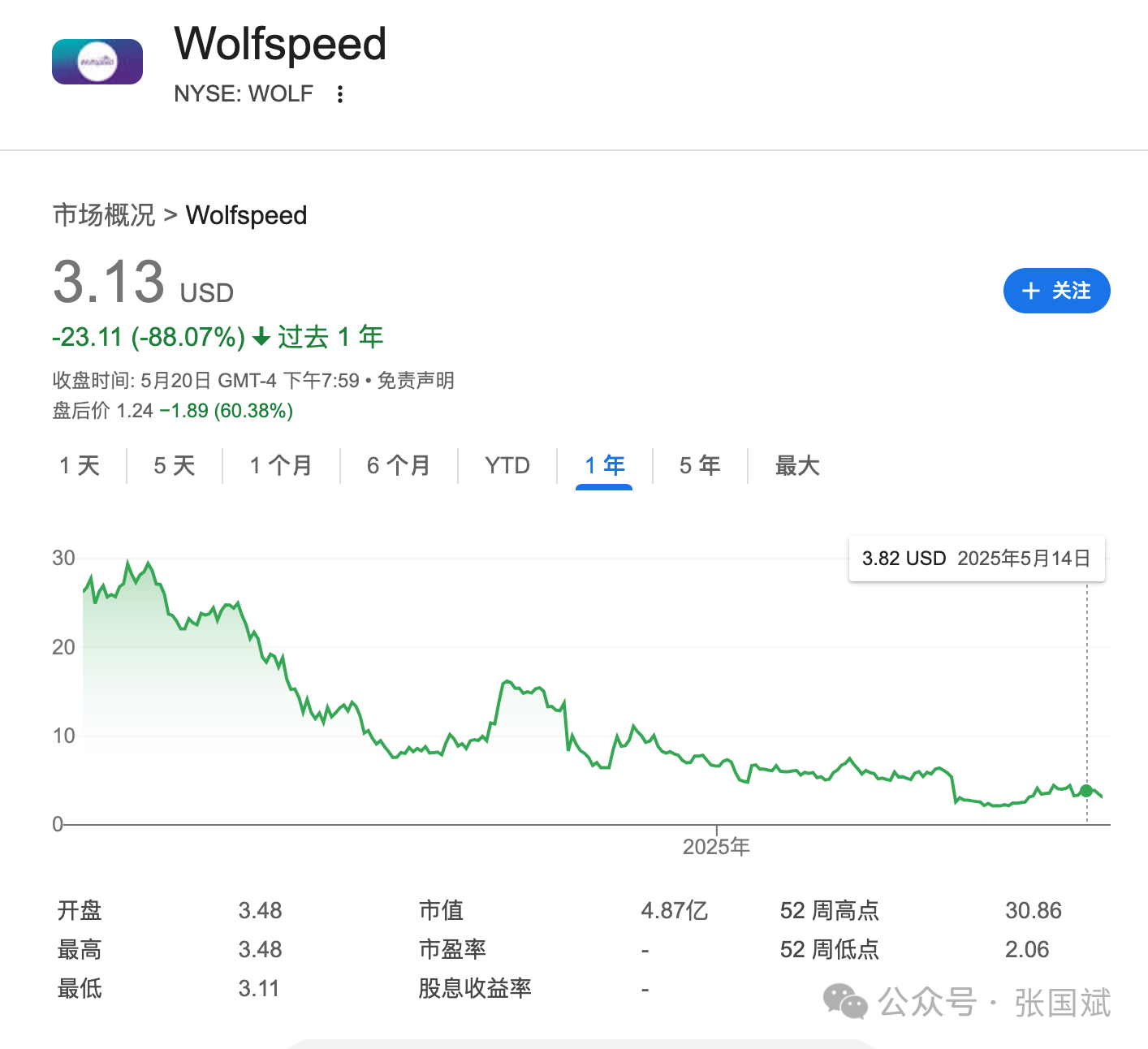Switch to the 6 个月 range
The width and height of the screenshot is (1148, 1049).
tap(399, 466)
